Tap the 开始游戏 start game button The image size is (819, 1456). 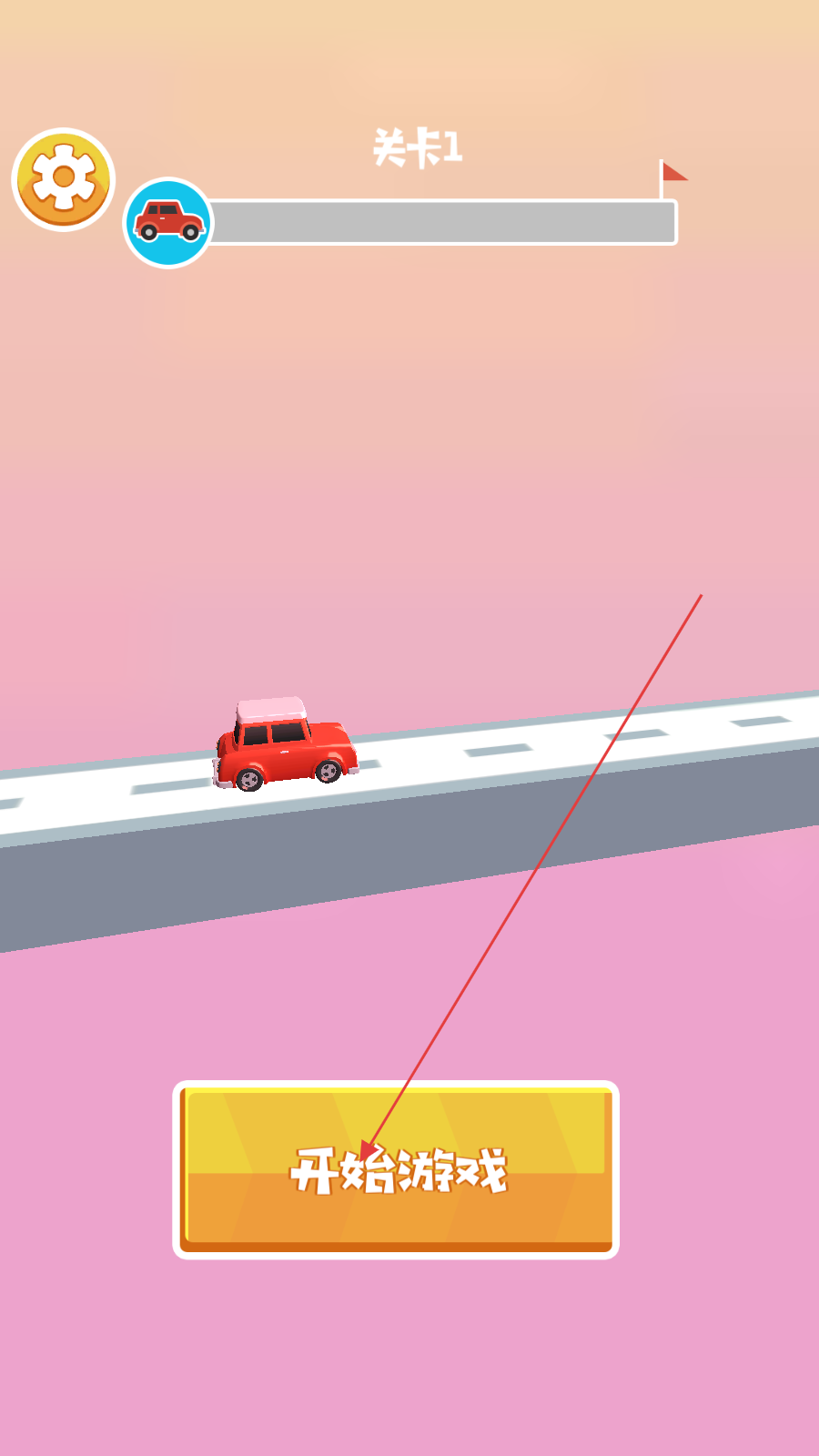pos(396,1170)
